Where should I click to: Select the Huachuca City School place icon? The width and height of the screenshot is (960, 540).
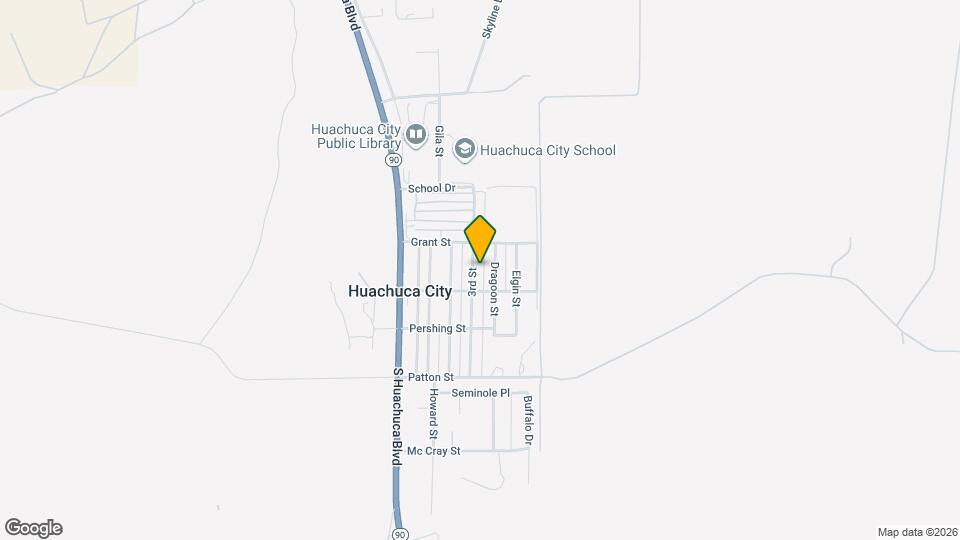coord(464,150)
